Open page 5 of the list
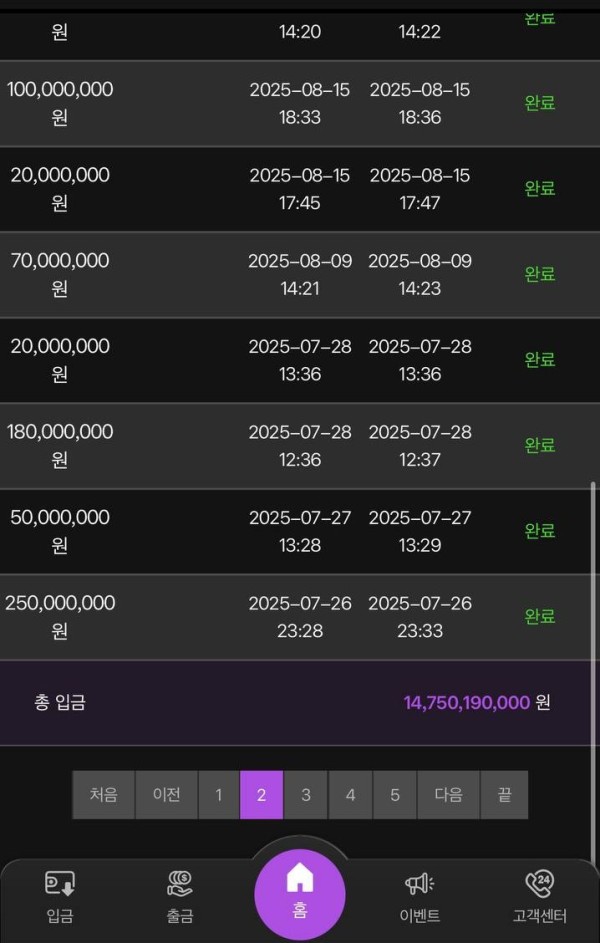 (x=395, y=795)
